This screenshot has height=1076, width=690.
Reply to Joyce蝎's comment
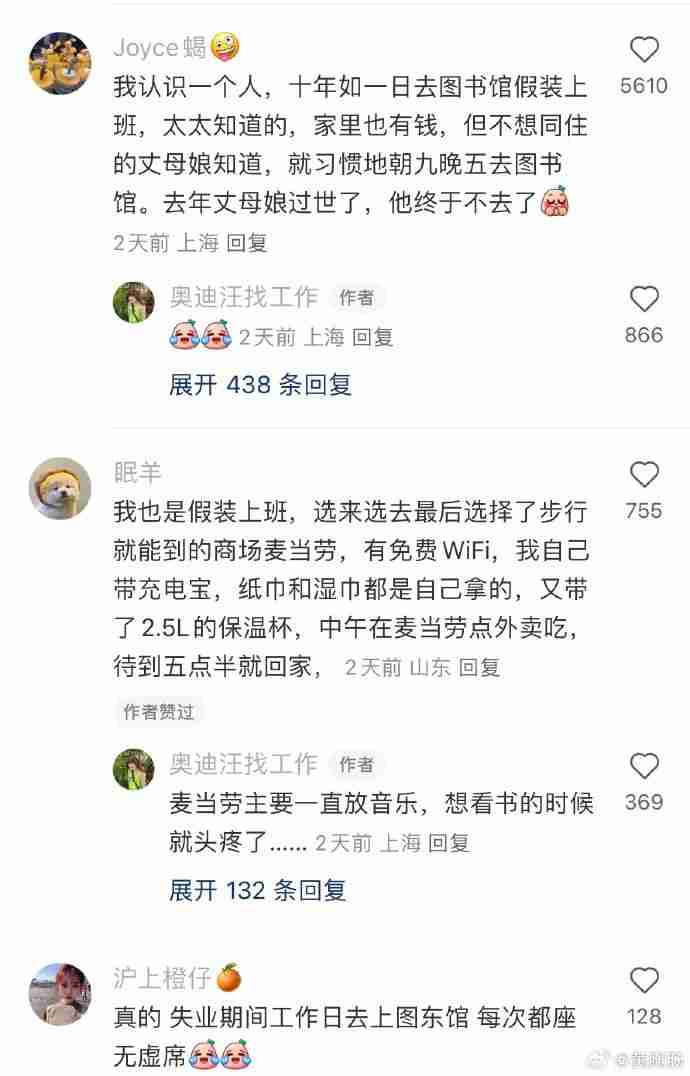[x=247, y=243]
